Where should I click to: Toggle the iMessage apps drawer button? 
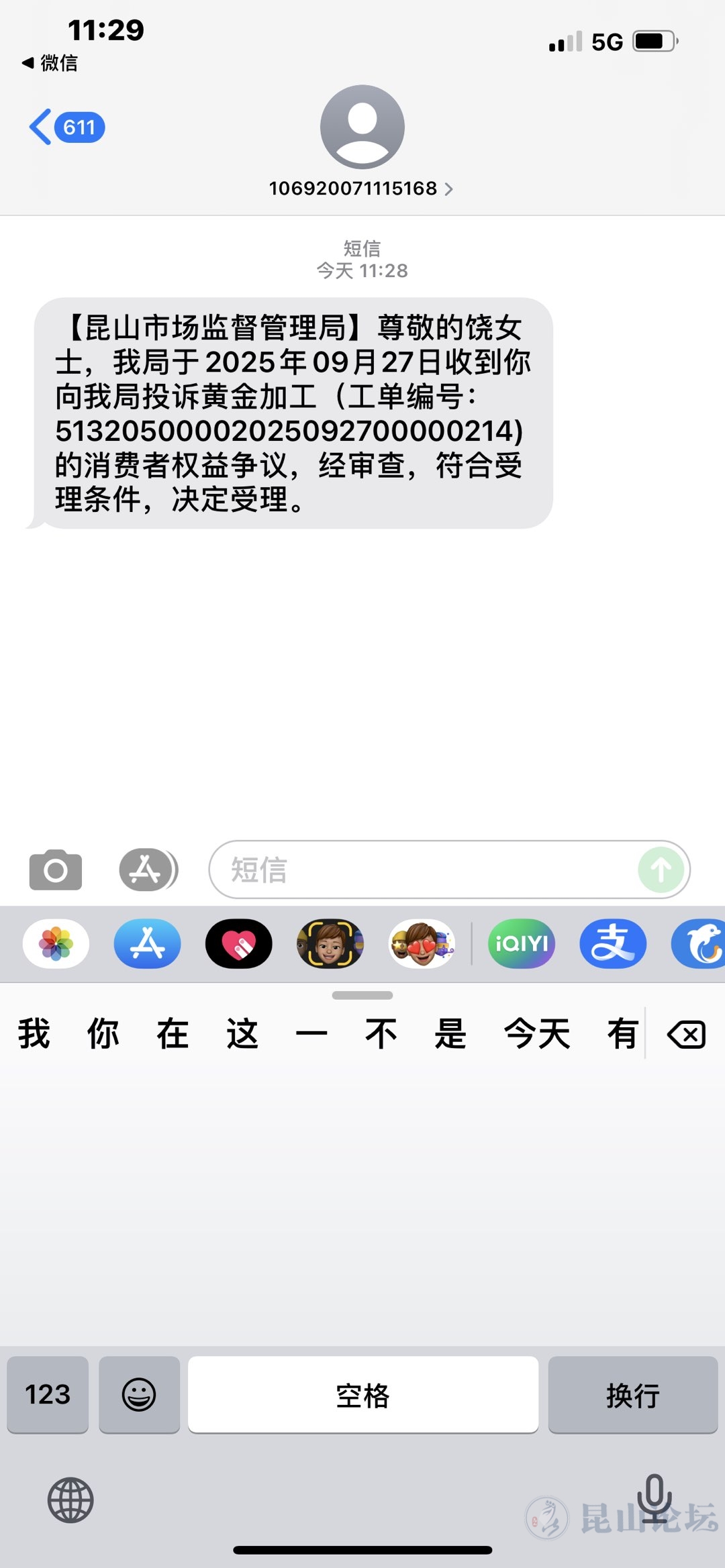point(148,870)
